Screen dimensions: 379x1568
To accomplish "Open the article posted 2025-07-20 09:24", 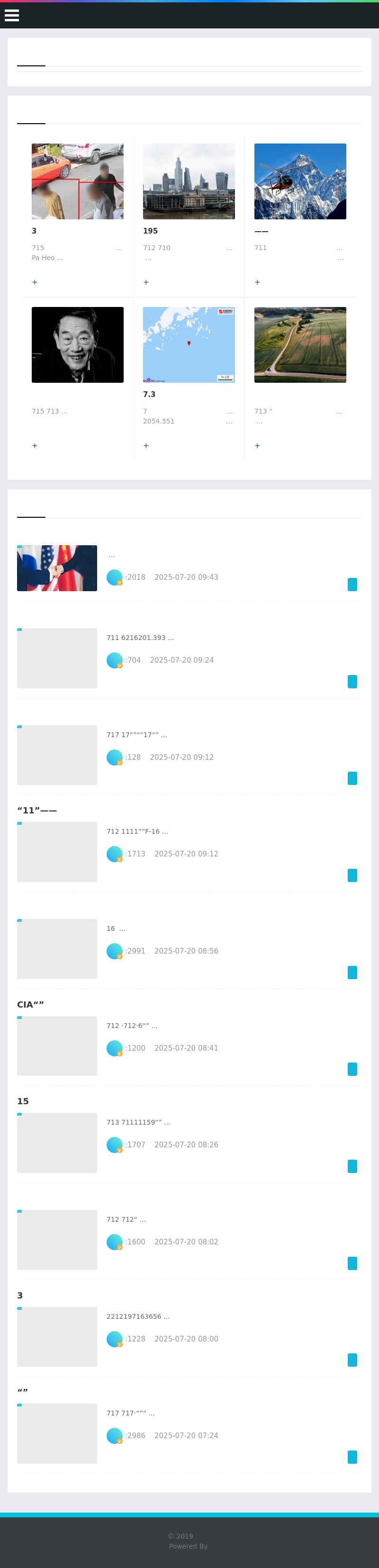I will pos(56,658).
